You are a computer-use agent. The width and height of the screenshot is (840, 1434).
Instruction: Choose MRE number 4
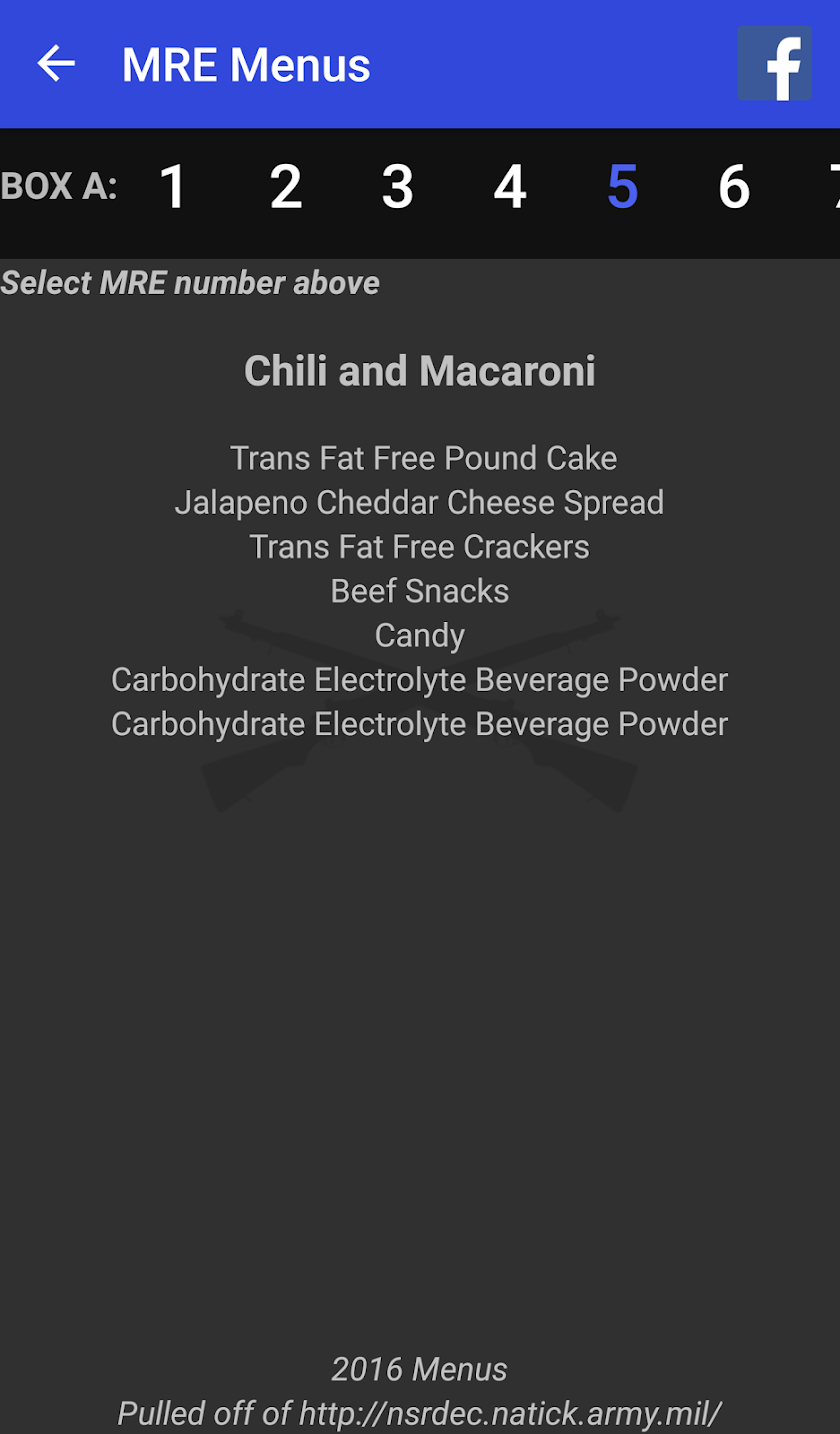tap(510, 187)
